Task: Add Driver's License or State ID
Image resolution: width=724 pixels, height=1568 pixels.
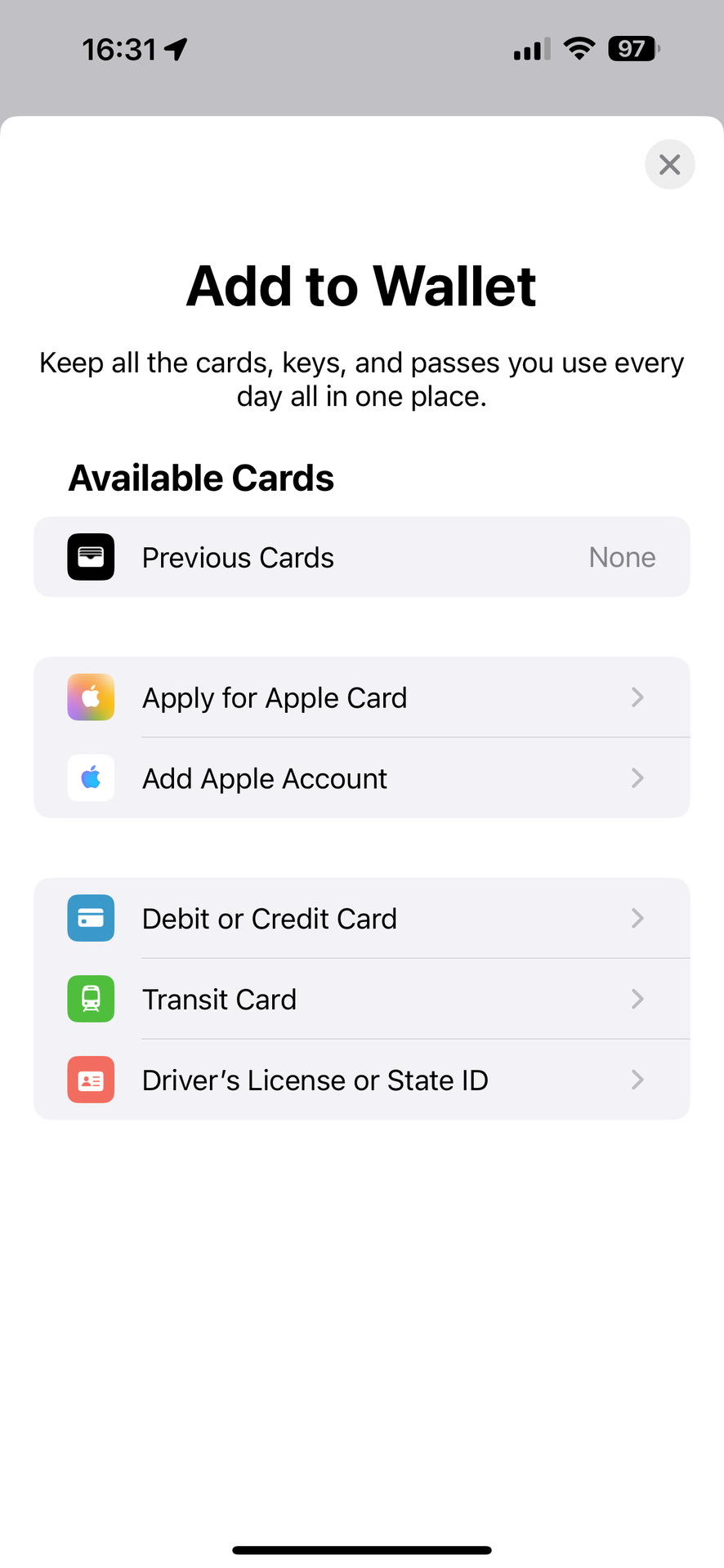Action: tap(361, 1080)
